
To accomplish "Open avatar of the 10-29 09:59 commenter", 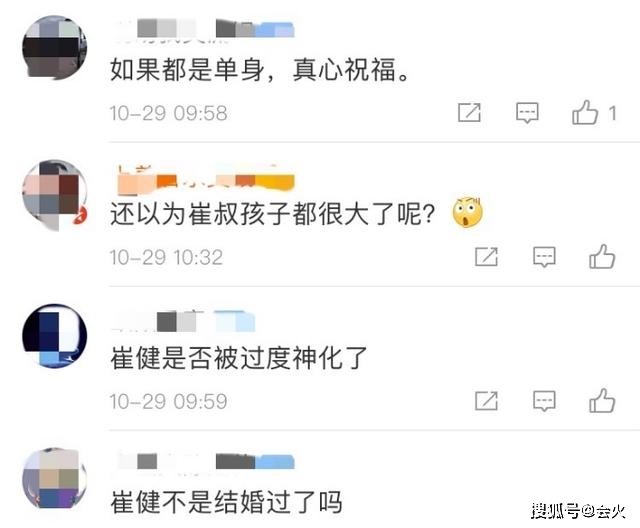I will pyautogui.click(x=54, y=335).
